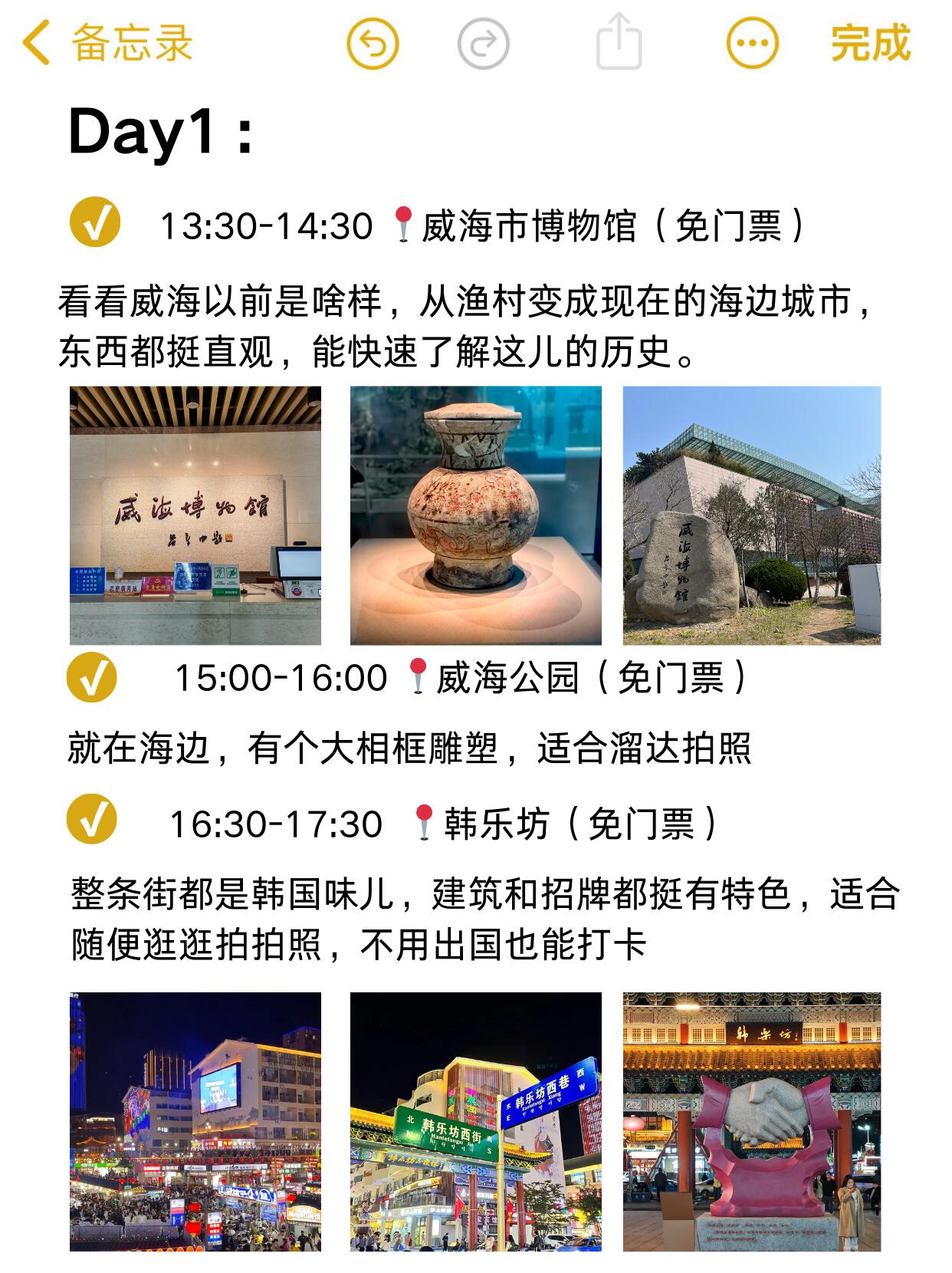Image resolution: width=952 pixels, height=1273 pixels.
Task: Open the more options menu
Action: point(752,43)
